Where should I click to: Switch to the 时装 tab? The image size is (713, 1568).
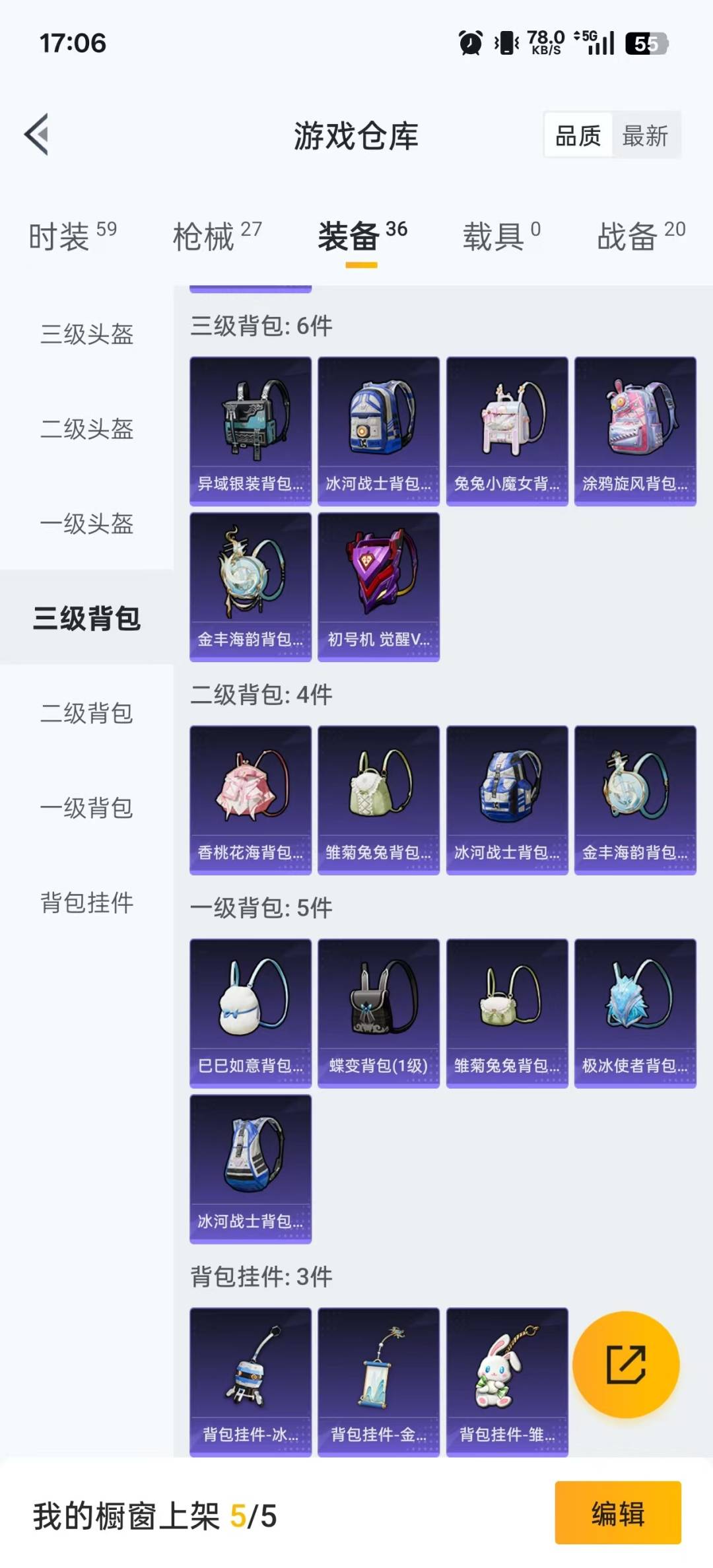point(72,236)
